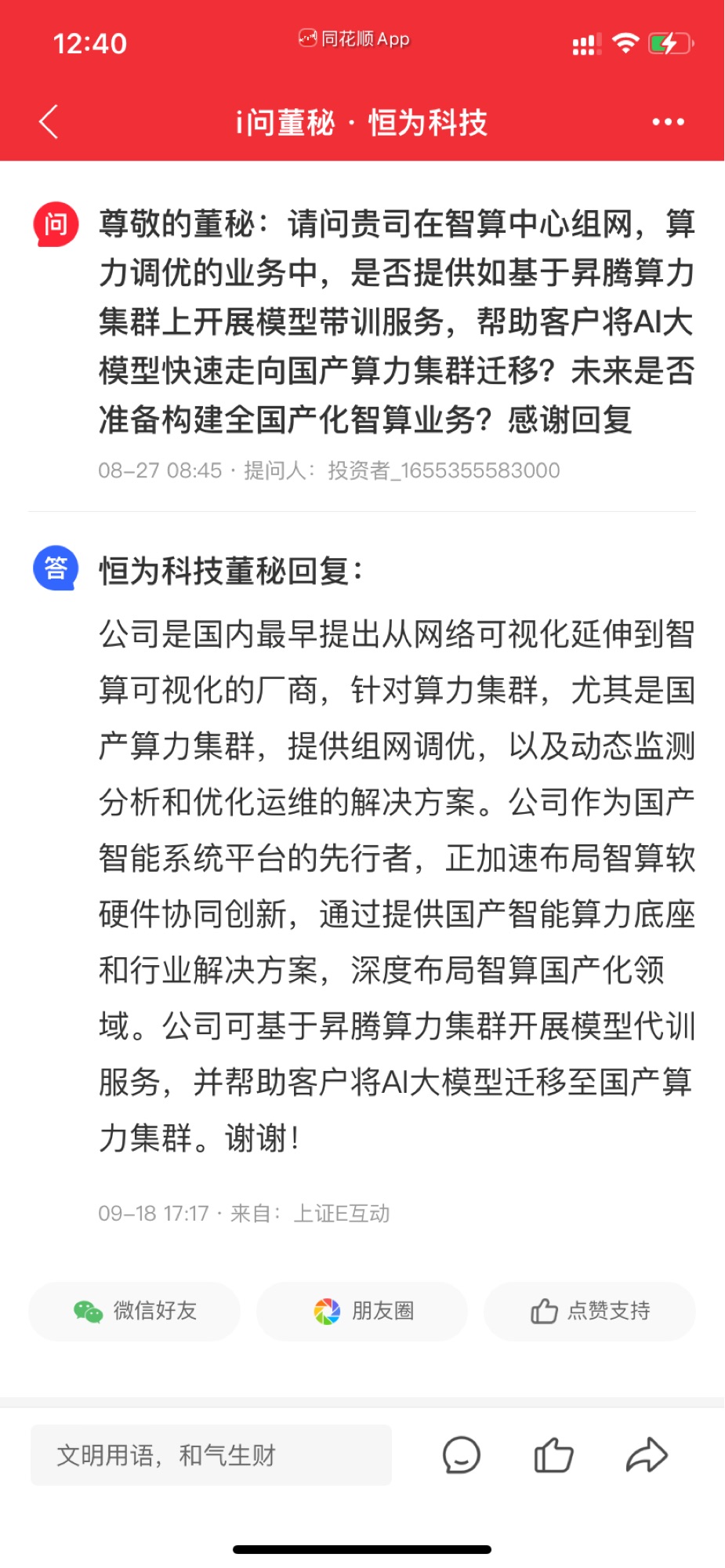Open comments via the speech bubble icon
Viewport: 725px width, 1568px height.
pyautogui.click(x=461, y=1455)
